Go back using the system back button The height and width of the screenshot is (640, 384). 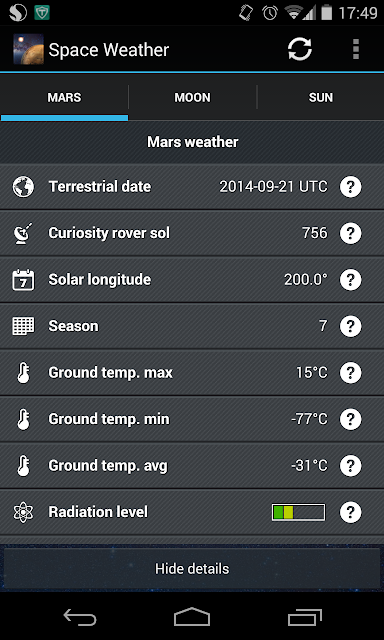pos(80,617)
